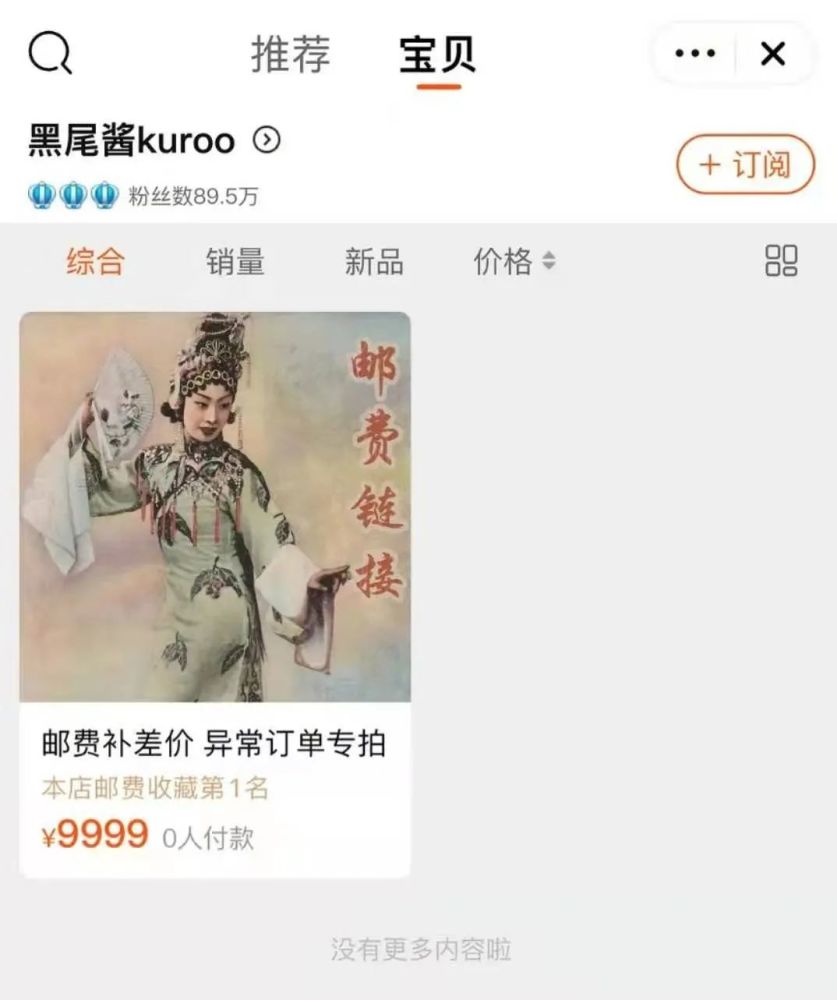
Task: Open the search icon
Action: 49,53
